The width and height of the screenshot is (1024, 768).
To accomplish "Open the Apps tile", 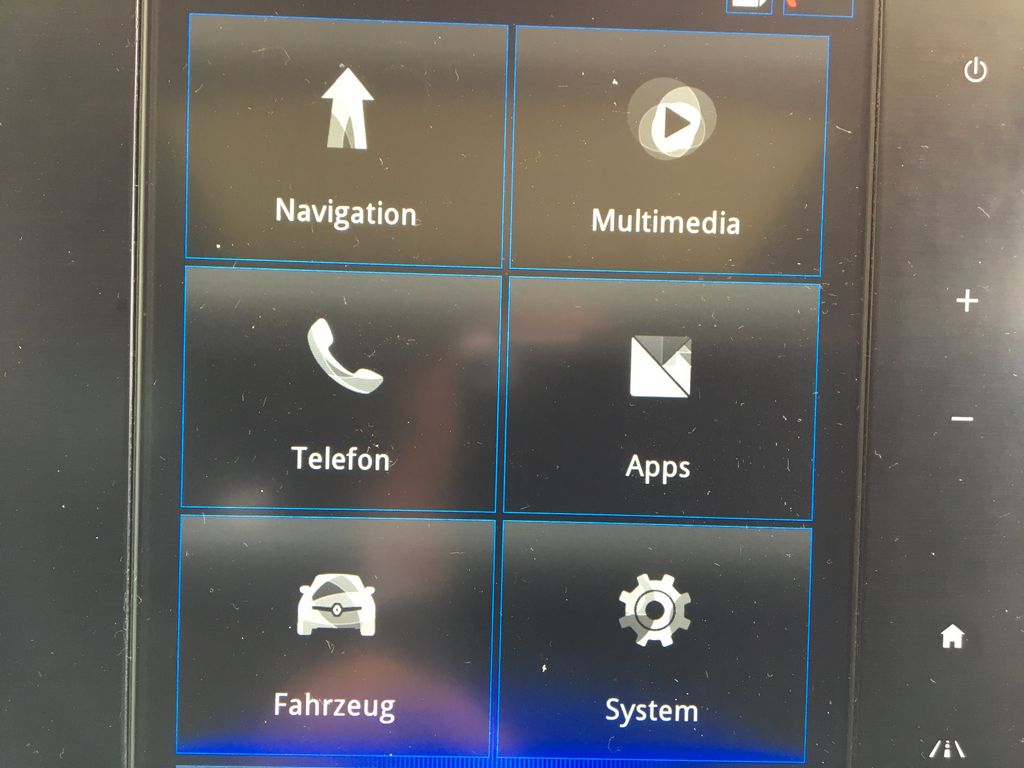I will point(660,397).
